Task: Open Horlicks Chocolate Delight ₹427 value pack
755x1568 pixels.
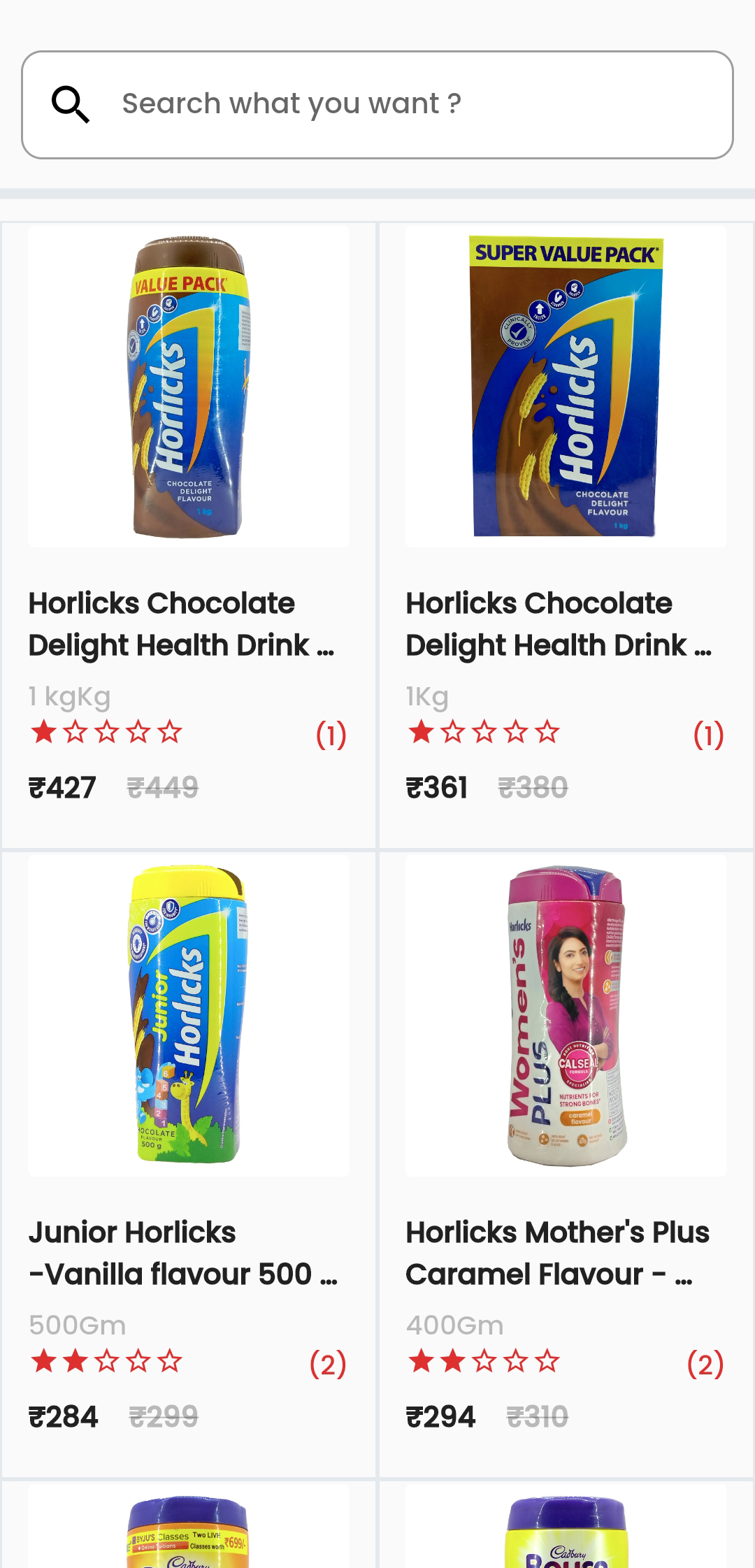Action: (188, 387)
